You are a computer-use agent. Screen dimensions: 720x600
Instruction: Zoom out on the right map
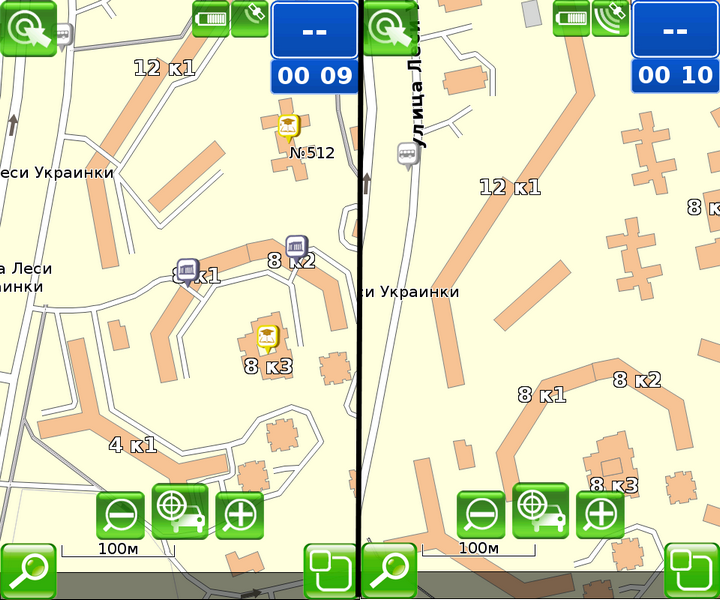pos(481,515)
